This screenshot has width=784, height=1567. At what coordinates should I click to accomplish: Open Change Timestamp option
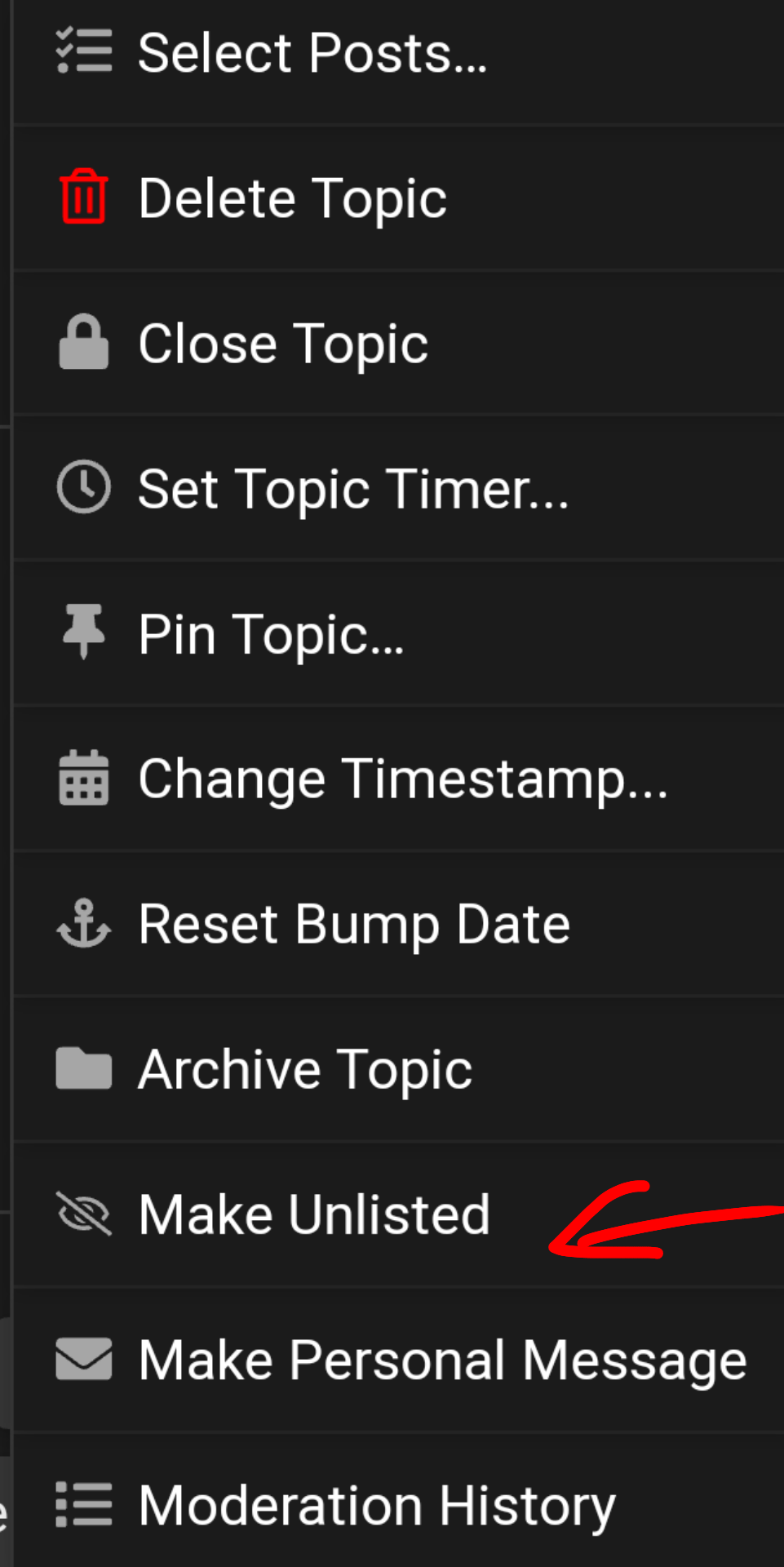click(x=403, y=779)
